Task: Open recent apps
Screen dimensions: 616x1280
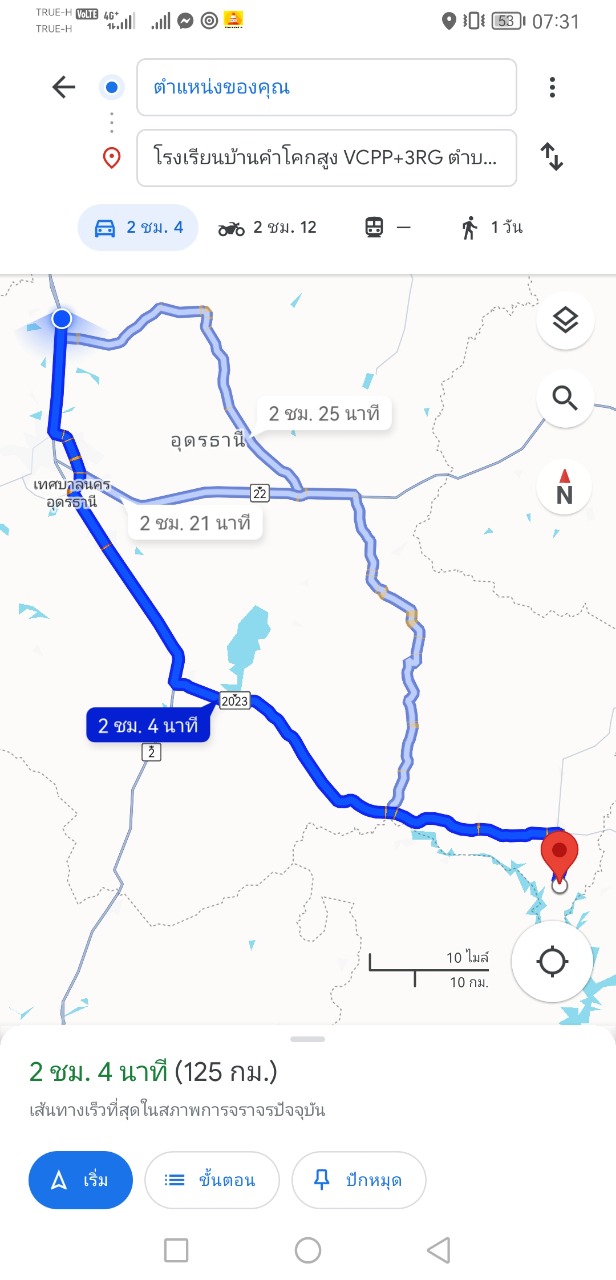Action: tap(176, 1250)
